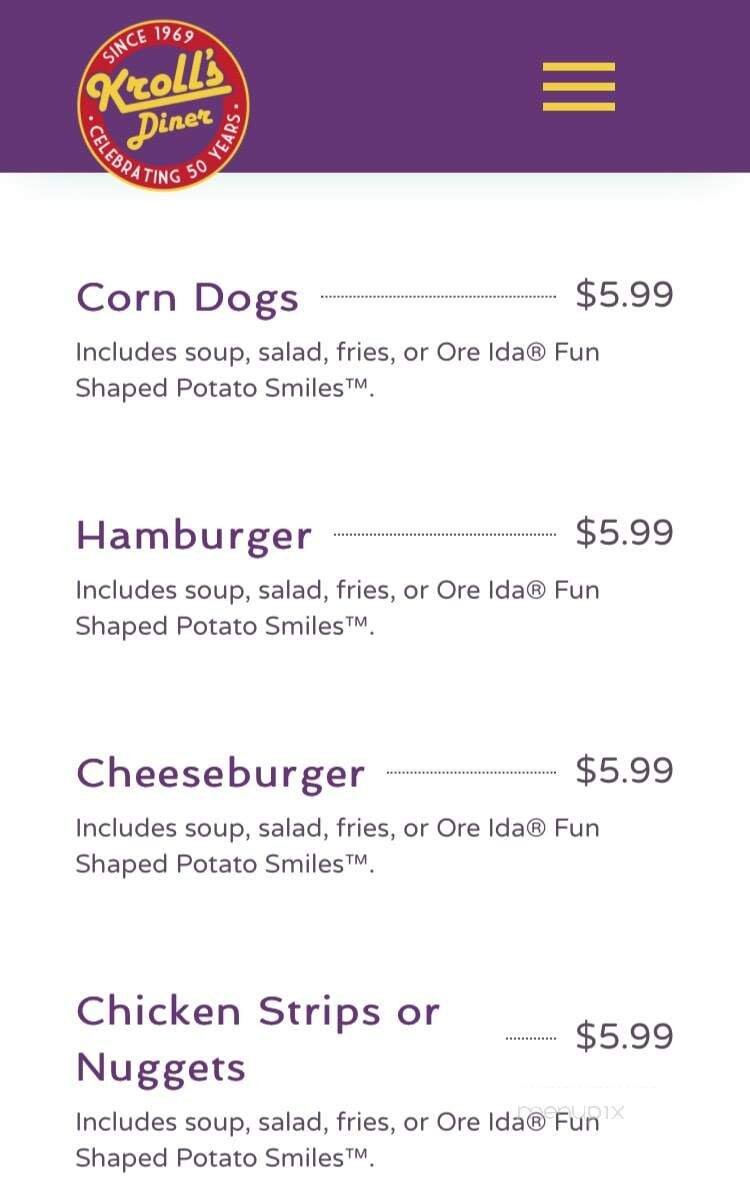Click the Celebrating 50 Years emblem
This screenshot has height=1195, width=750.
pos(163,160)
